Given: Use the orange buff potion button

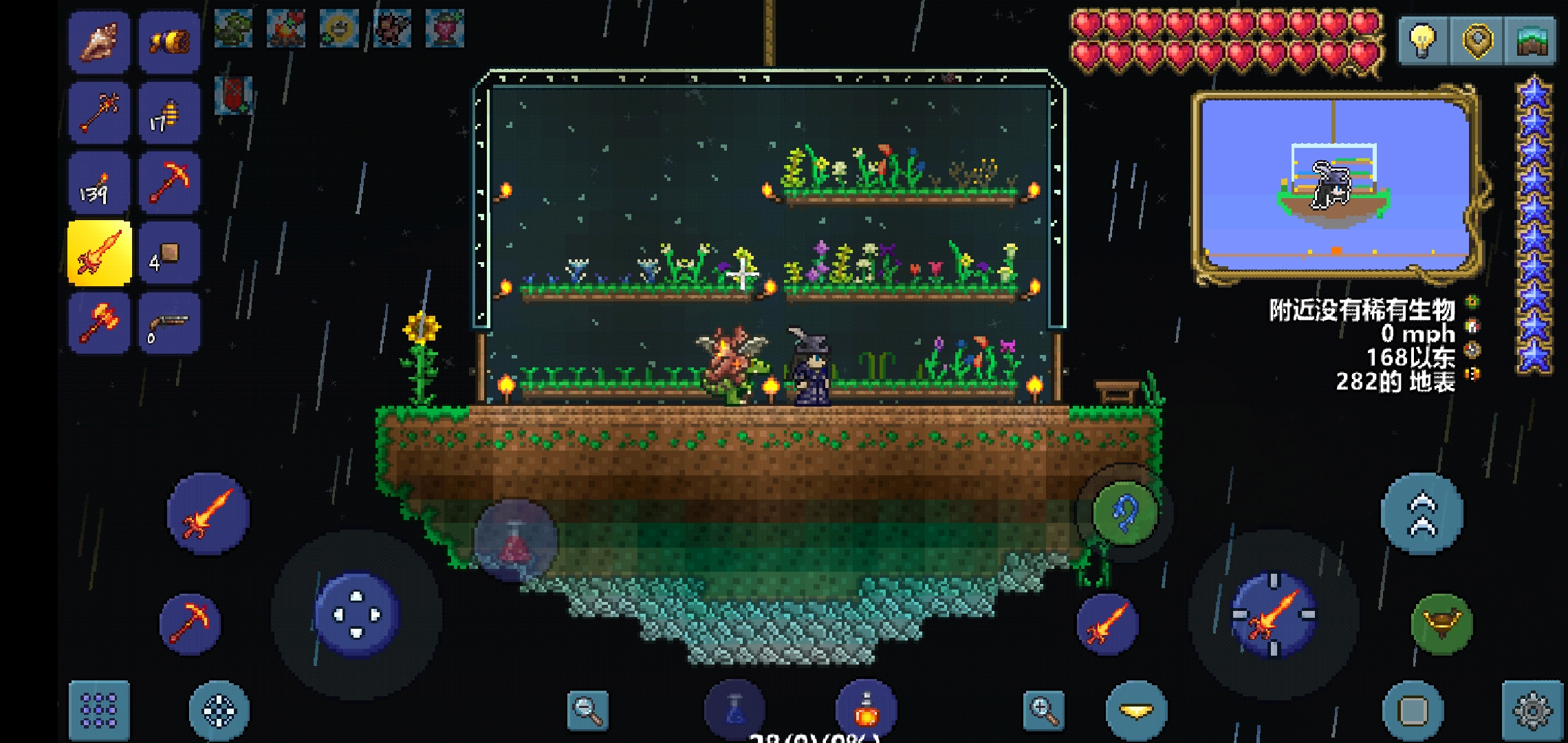Looking at the screenshot, I should (x=867, y=711).
